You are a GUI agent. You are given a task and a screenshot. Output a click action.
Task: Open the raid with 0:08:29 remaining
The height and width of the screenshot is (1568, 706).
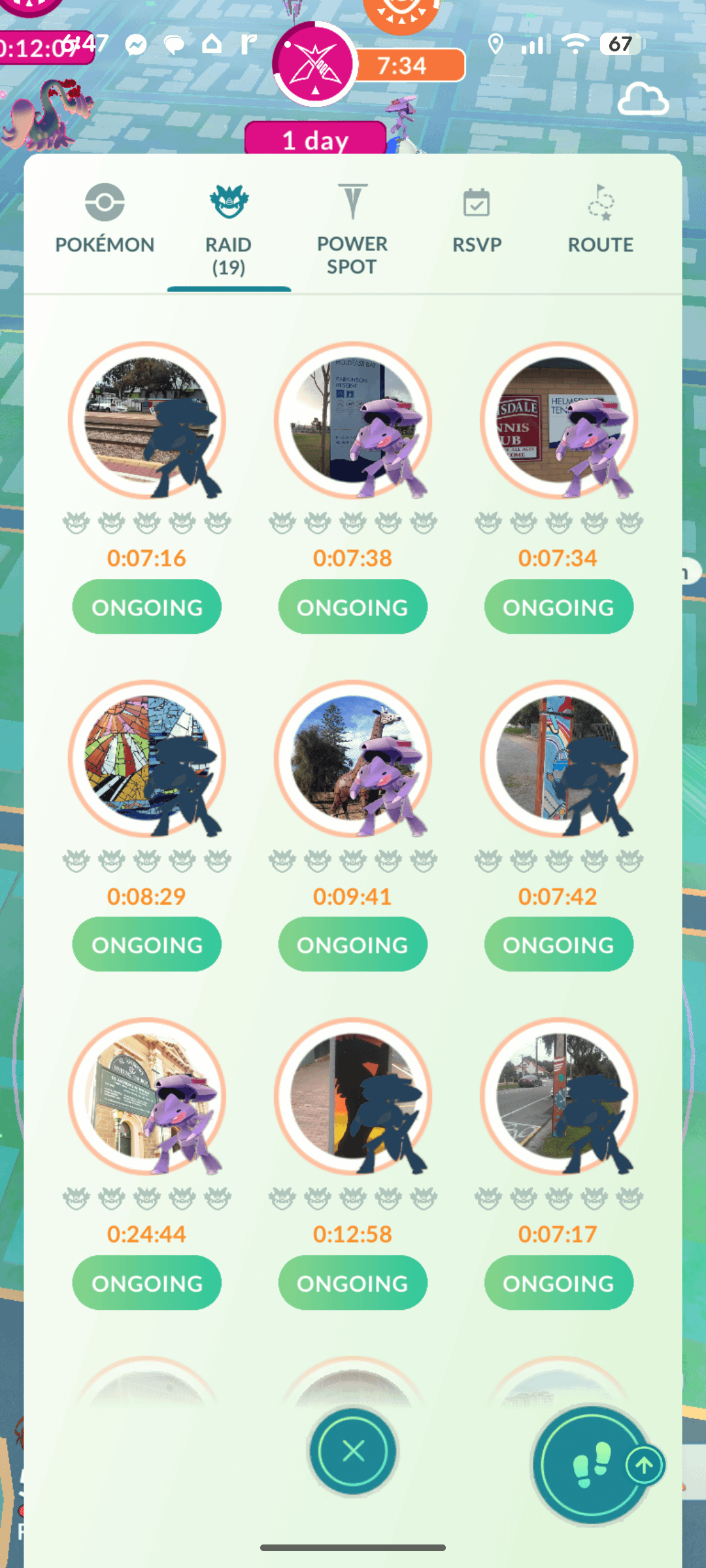coord(147,759)
